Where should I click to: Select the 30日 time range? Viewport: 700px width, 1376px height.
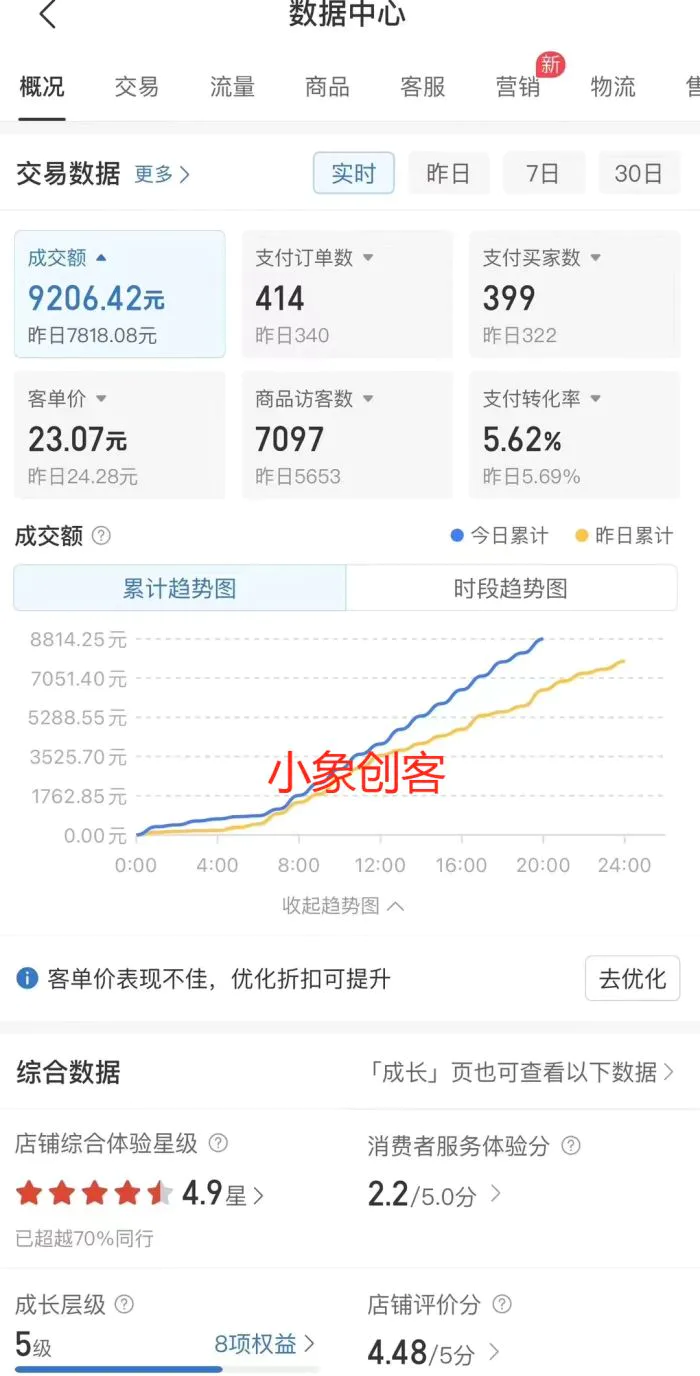click(x=639, y=173)
